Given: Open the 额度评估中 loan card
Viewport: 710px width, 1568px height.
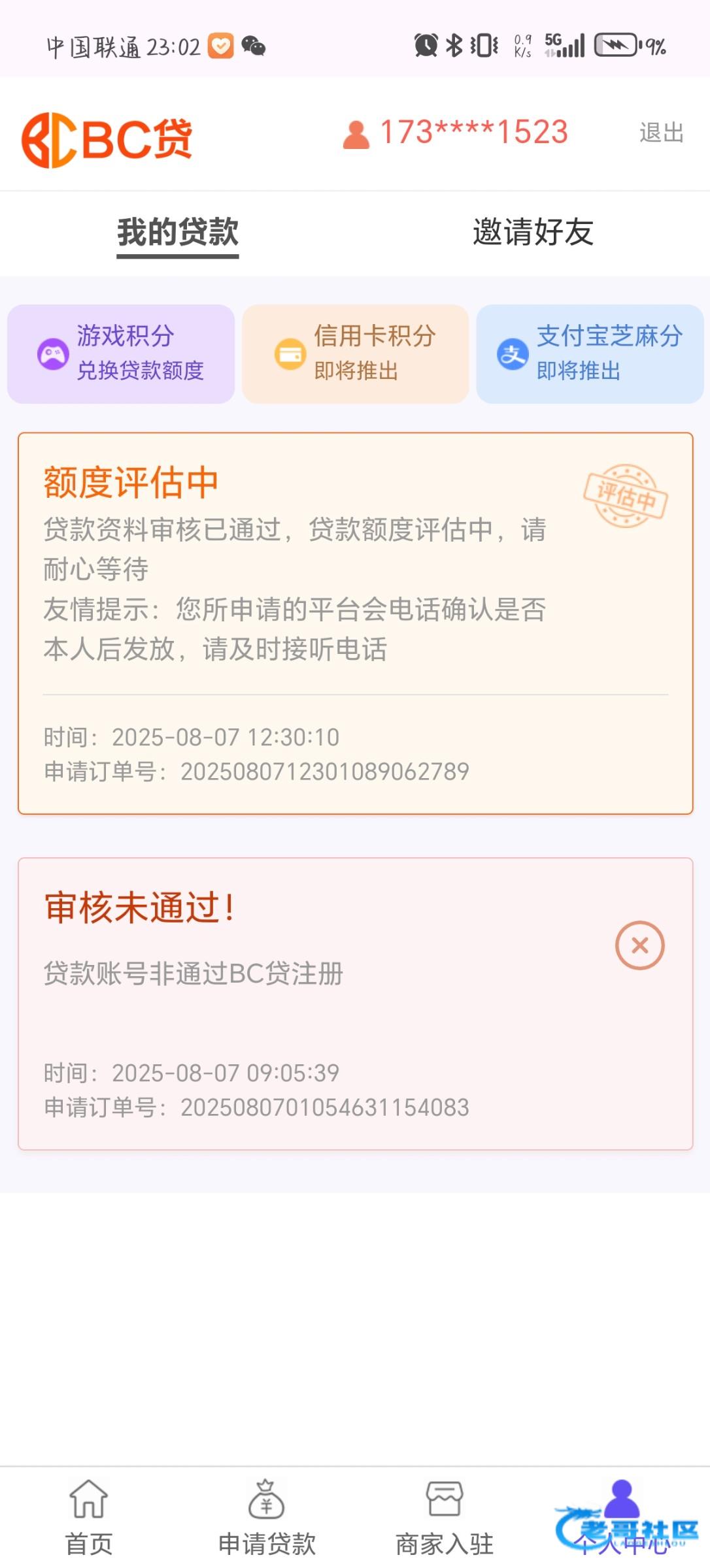Looking at the screenshot, I should point(355,623).
